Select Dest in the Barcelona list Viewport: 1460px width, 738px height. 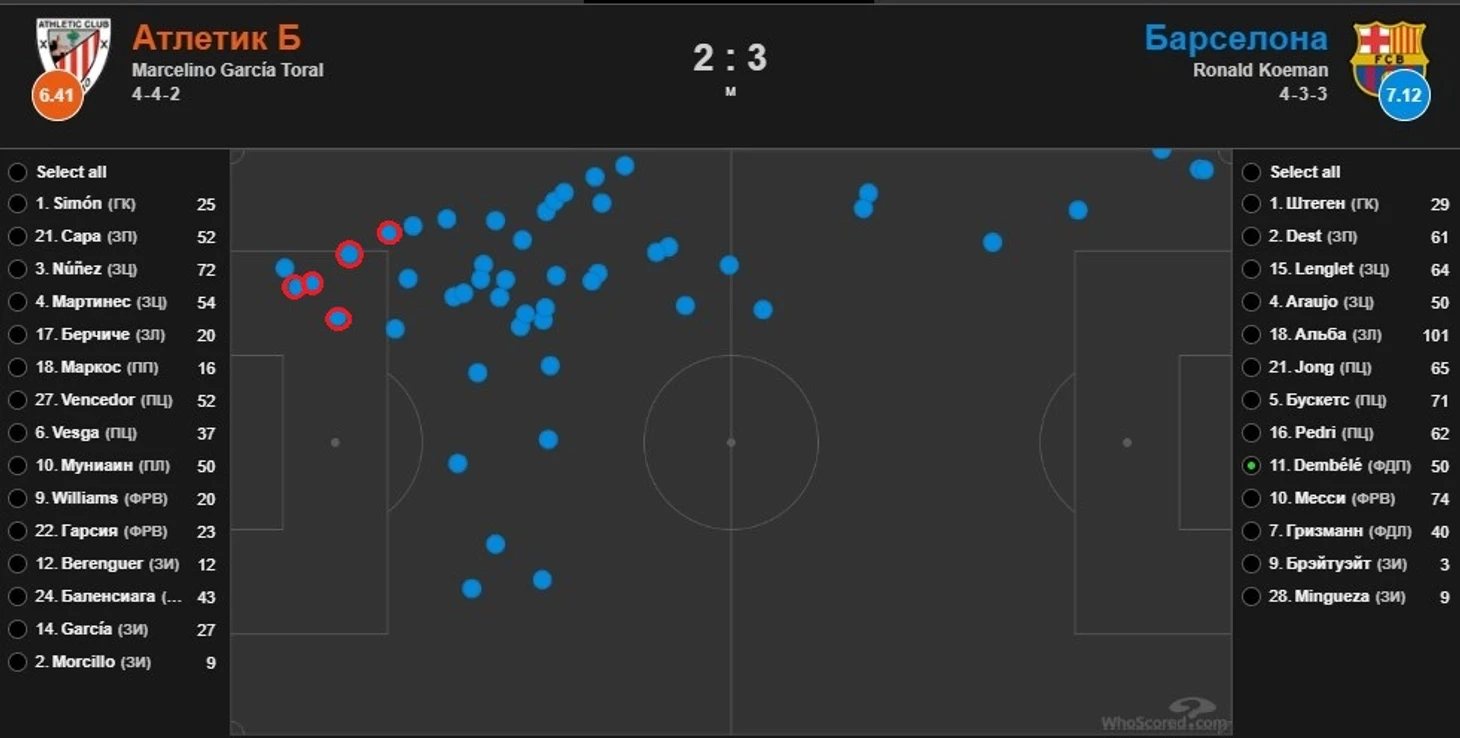[1251, 237]
